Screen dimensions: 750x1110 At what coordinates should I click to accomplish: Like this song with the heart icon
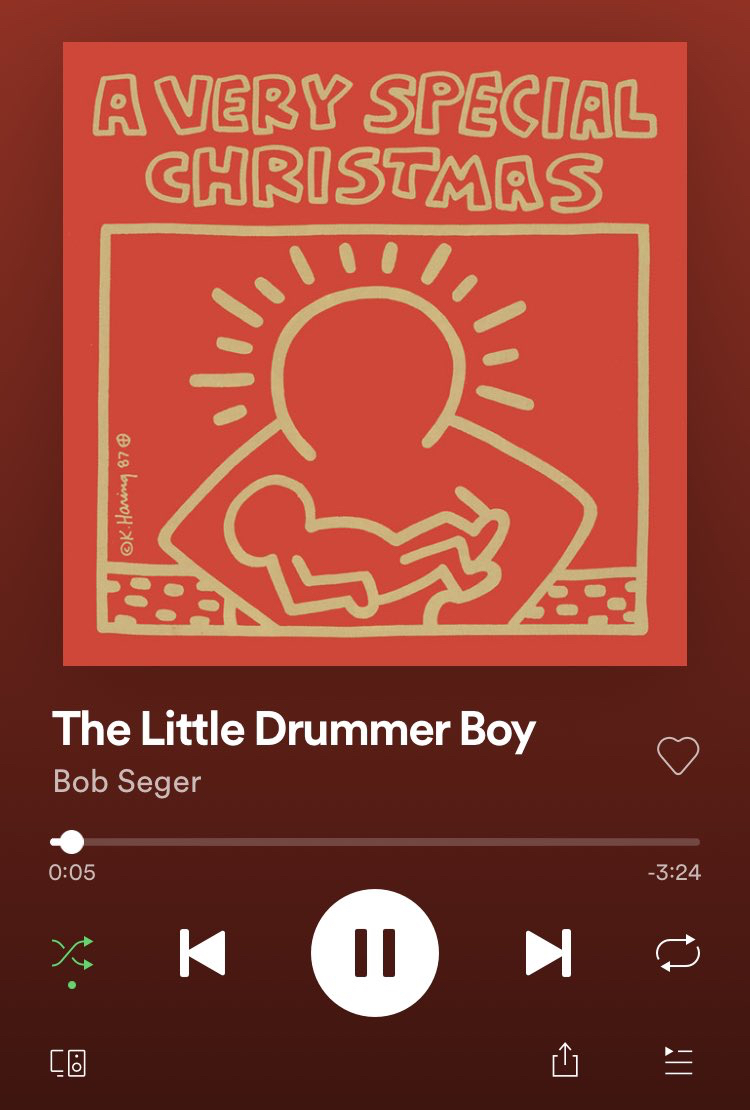tap(677, 756)
